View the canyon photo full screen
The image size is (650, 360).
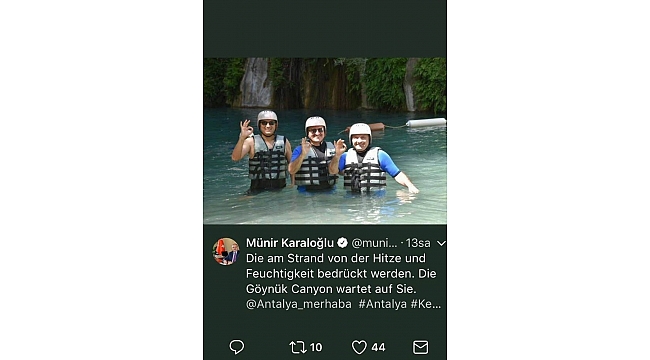pos(325,141)
